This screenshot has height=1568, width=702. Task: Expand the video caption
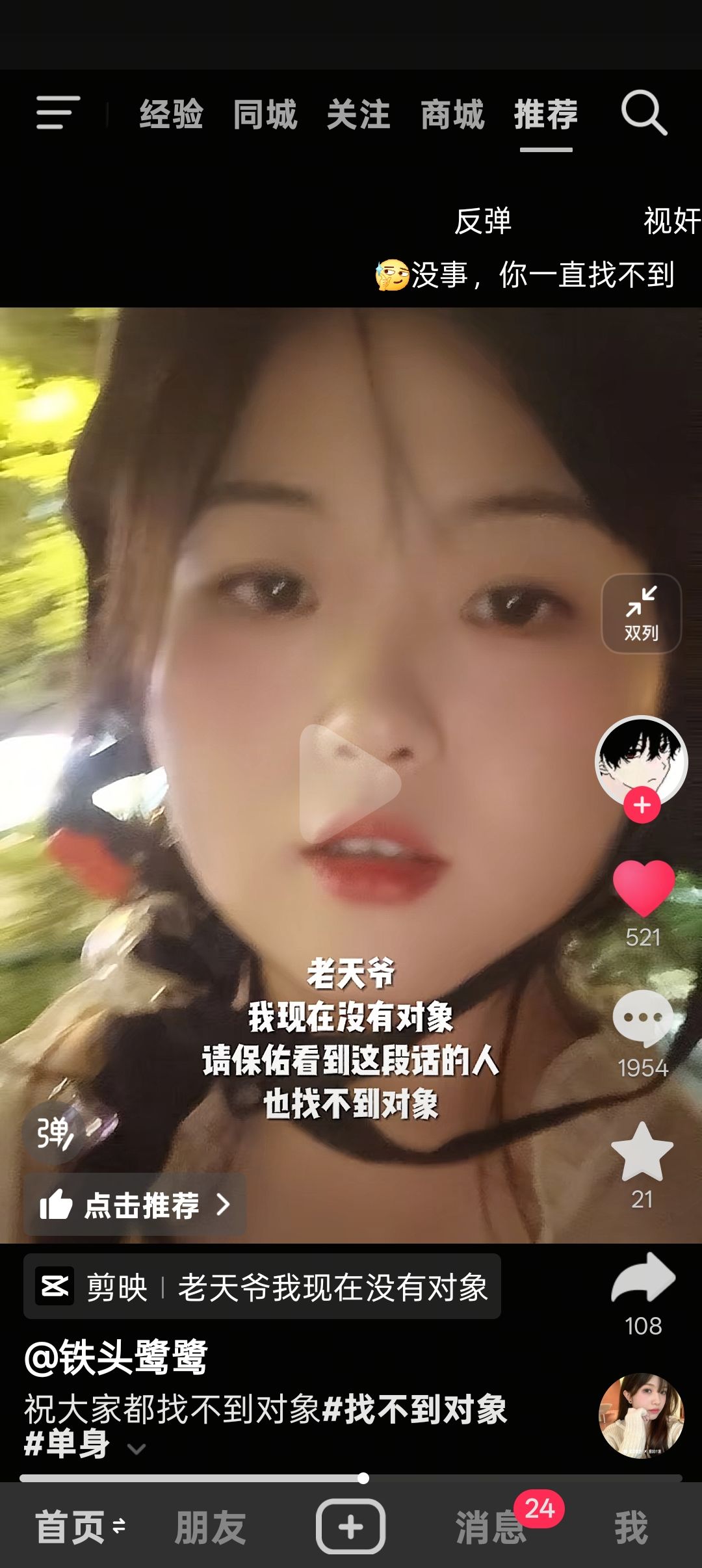click(x=137, y=1449)
